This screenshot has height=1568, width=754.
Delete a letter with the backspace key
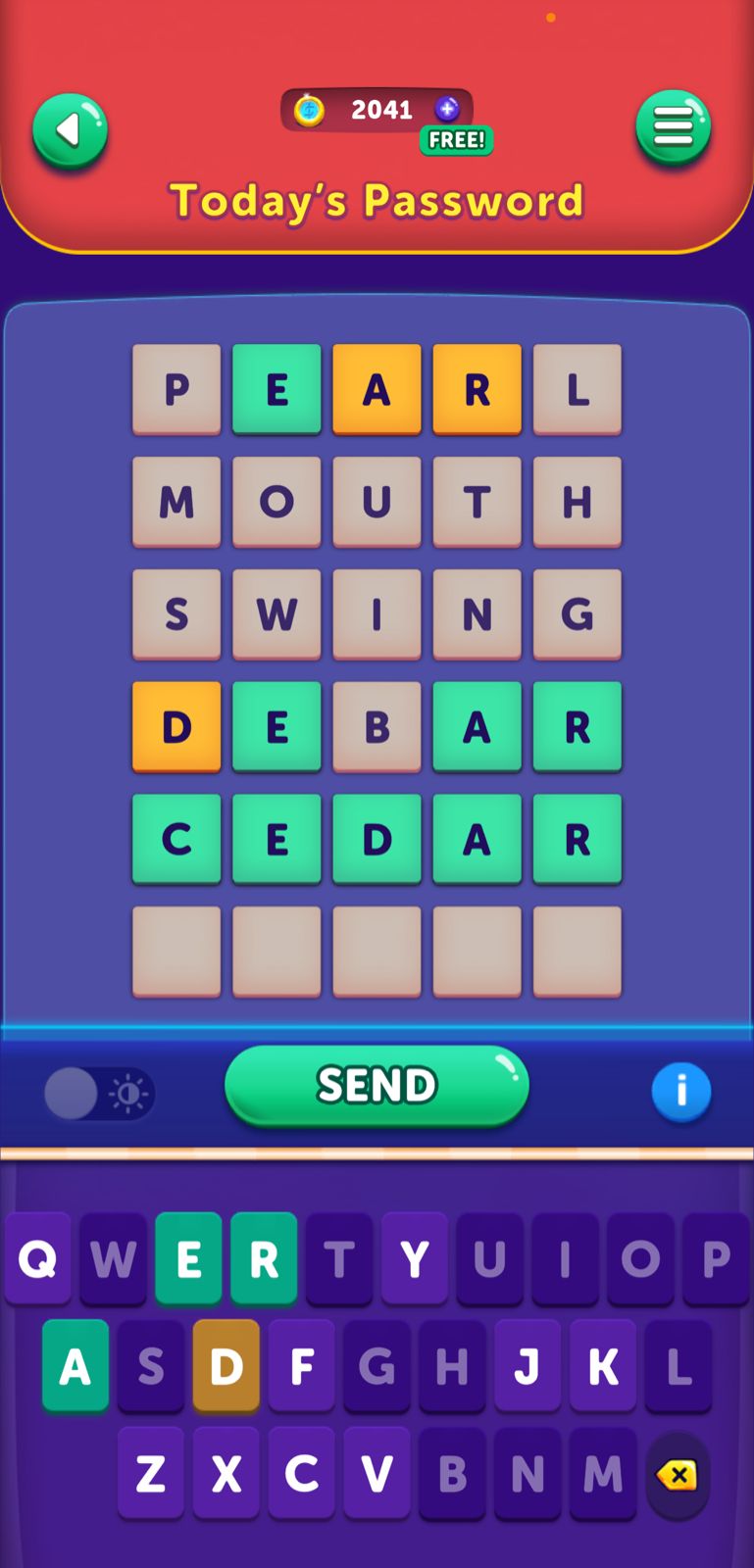tap(678, 1475)
